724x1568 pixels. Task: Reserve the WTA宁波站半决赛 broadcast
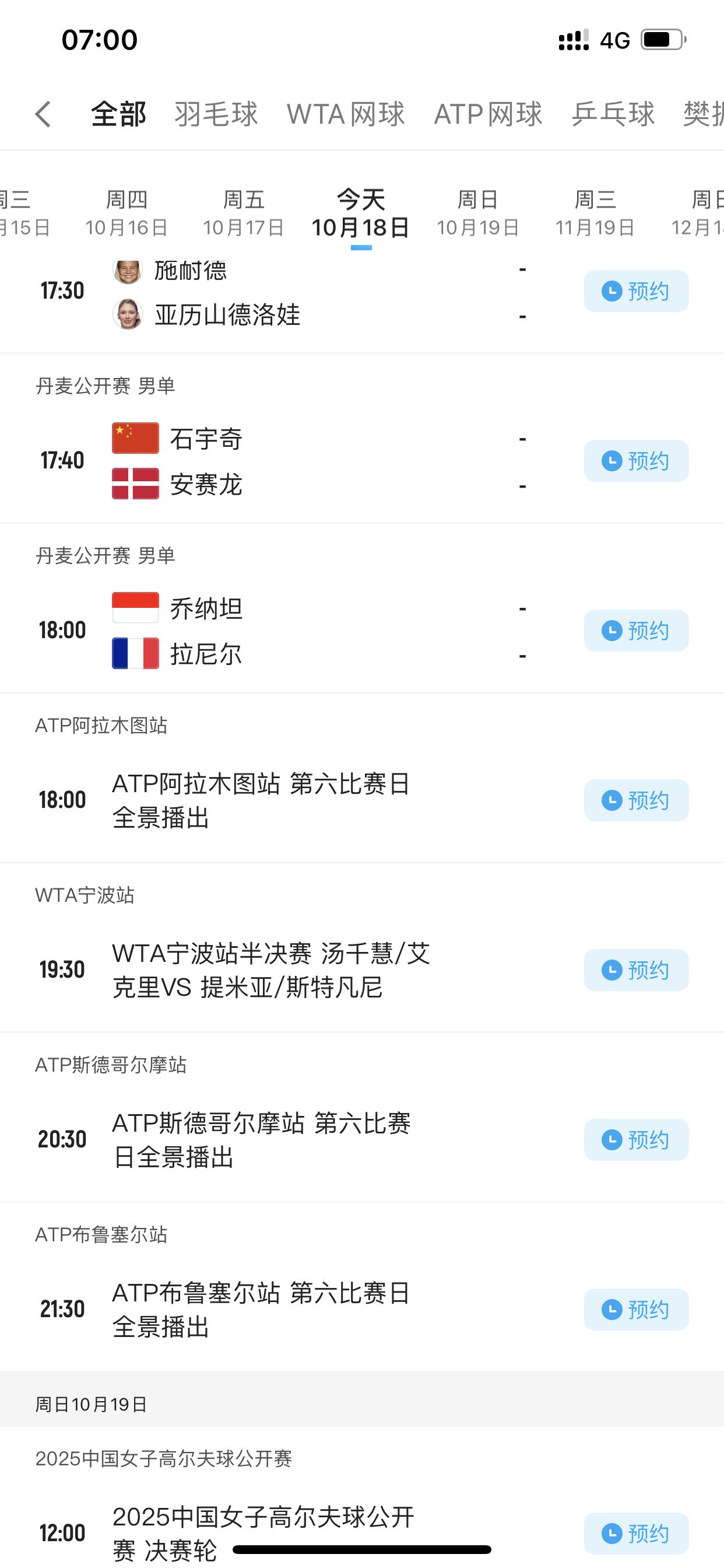(636, 970)
